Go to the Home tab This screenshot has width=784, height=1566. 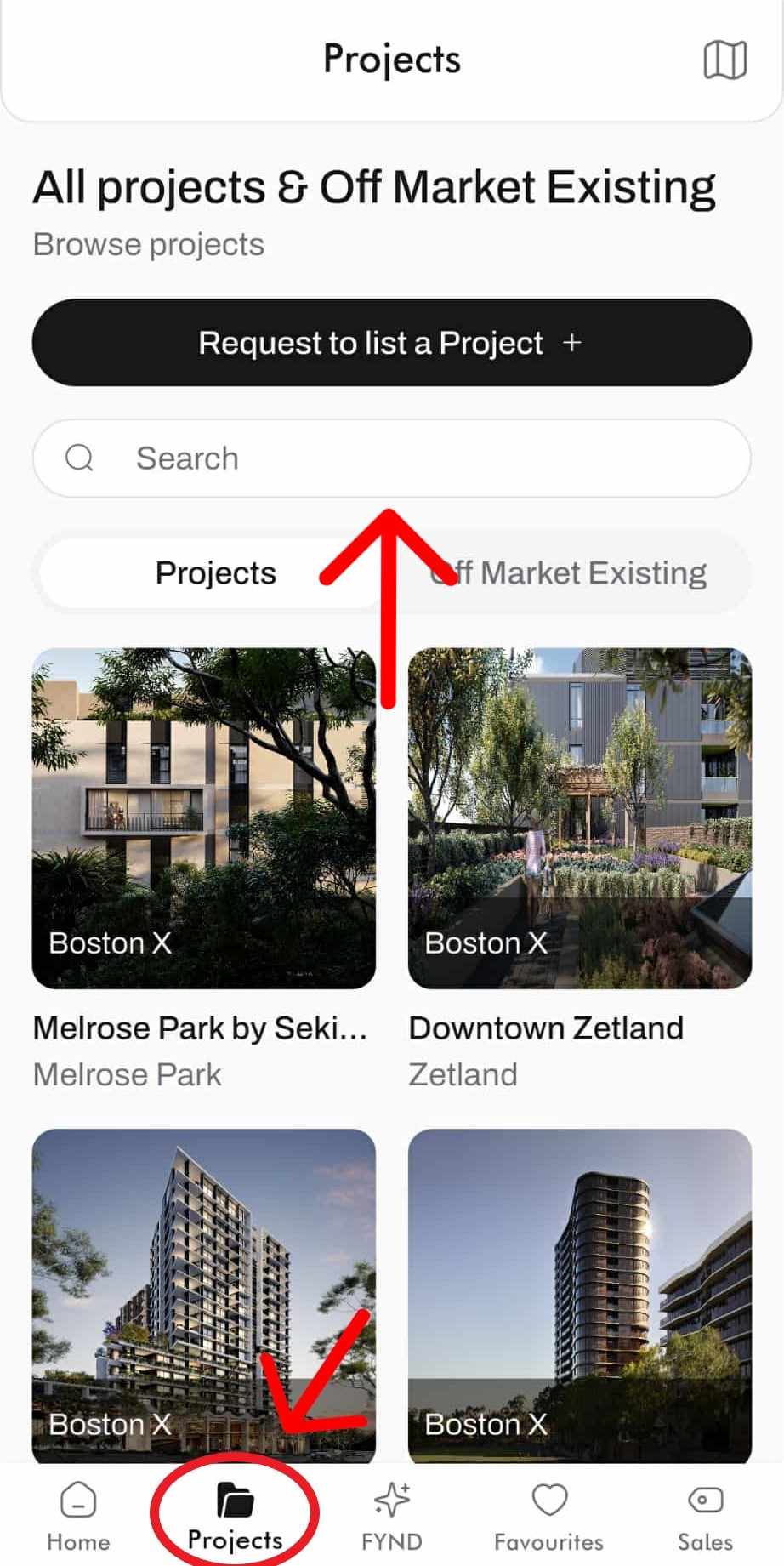(78, 1516)
